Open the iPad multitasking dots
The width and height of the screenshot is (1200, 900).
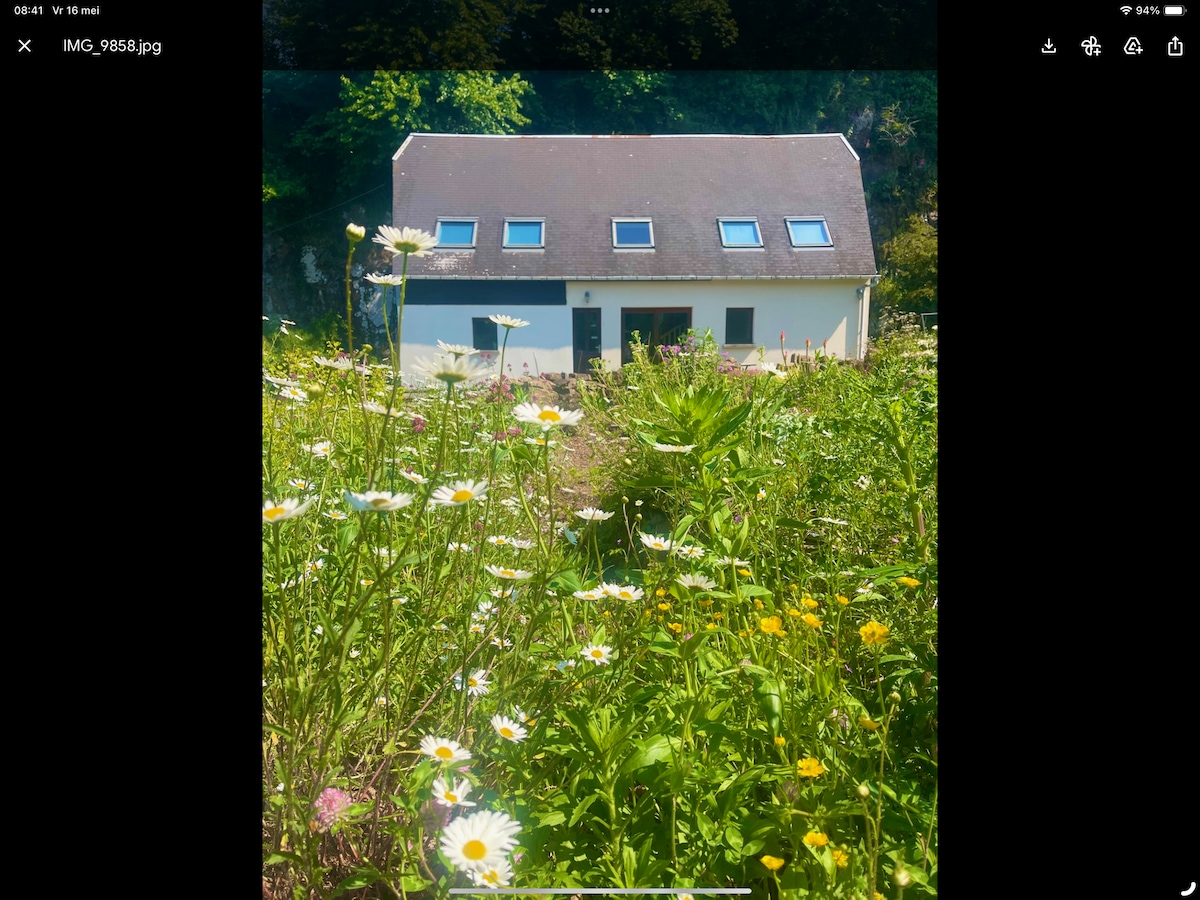tap(600, 10)
